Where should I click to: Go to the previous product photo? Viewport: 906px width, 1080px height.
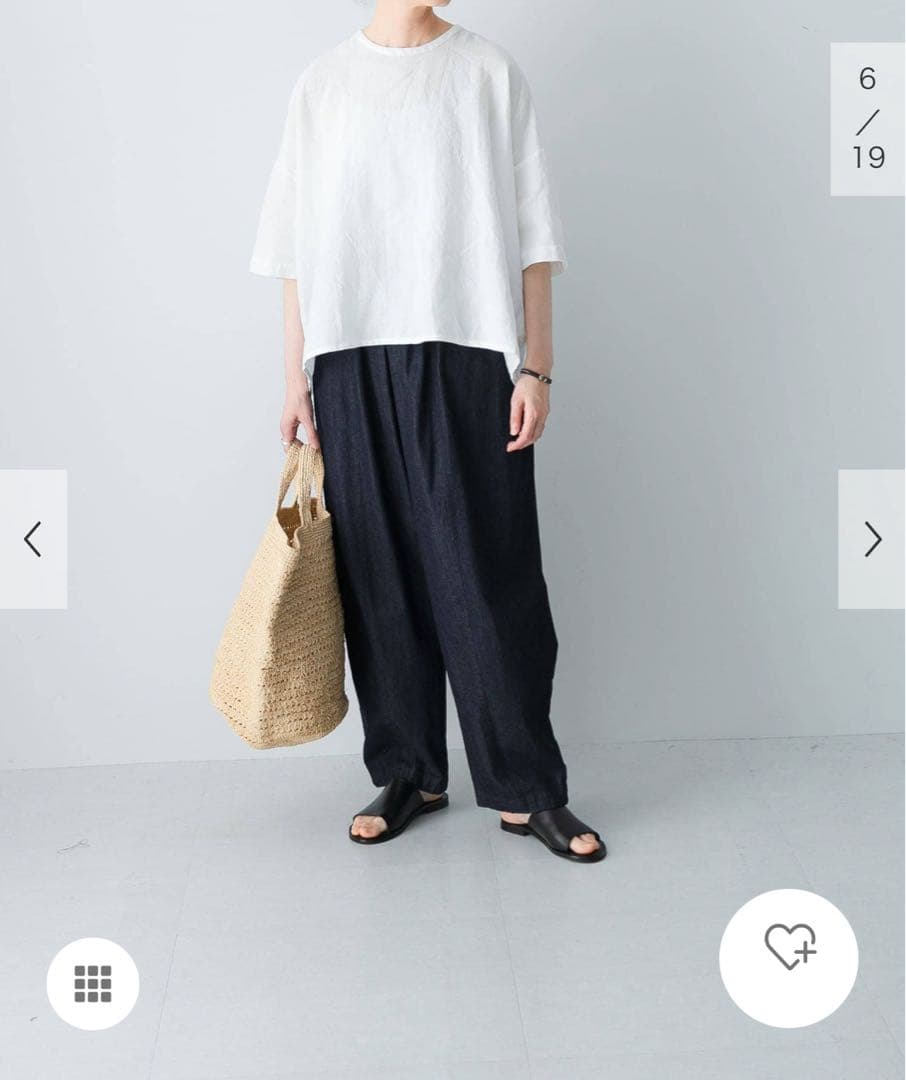tap(33, 539)
